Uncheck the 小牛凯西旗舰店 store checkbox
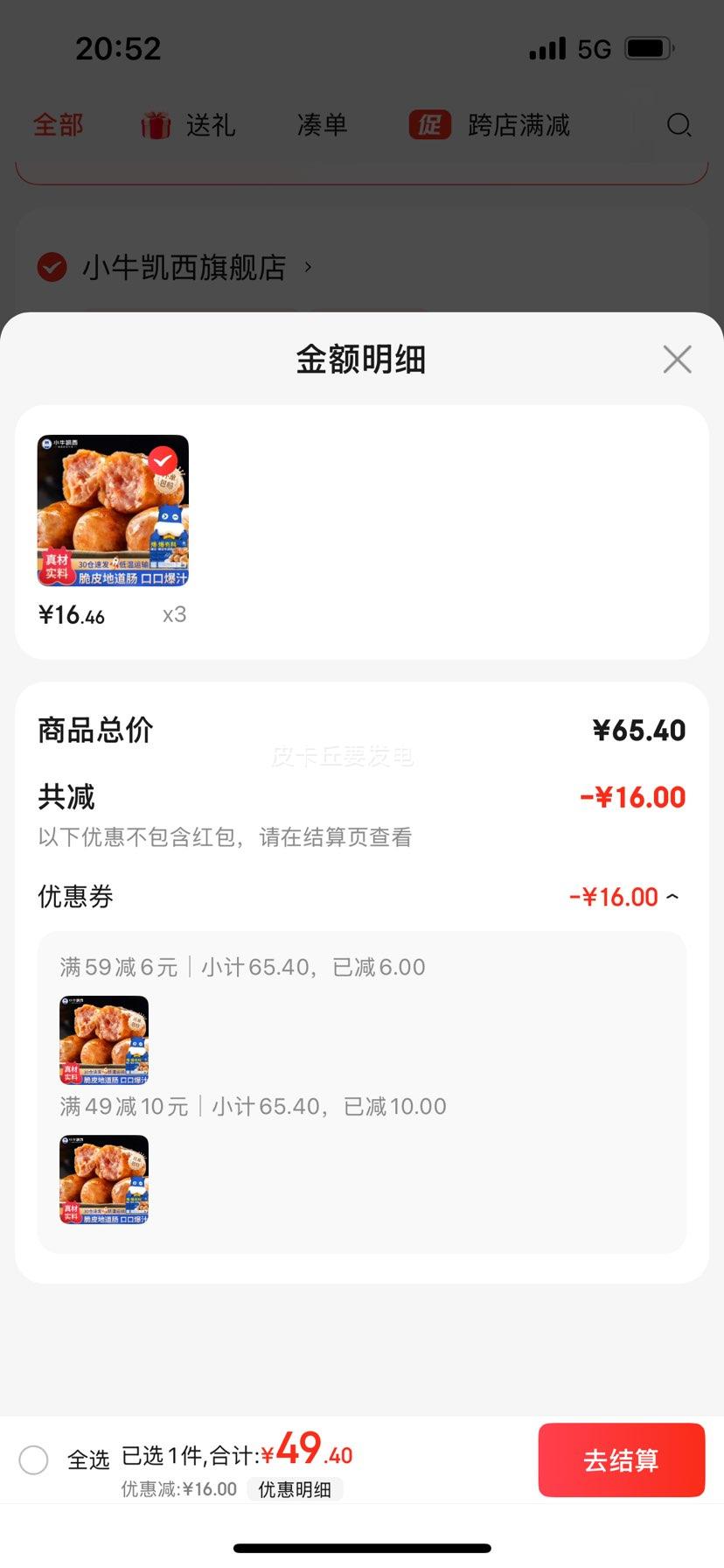This screenshot has width=724, height=1568. coord(52,267)
